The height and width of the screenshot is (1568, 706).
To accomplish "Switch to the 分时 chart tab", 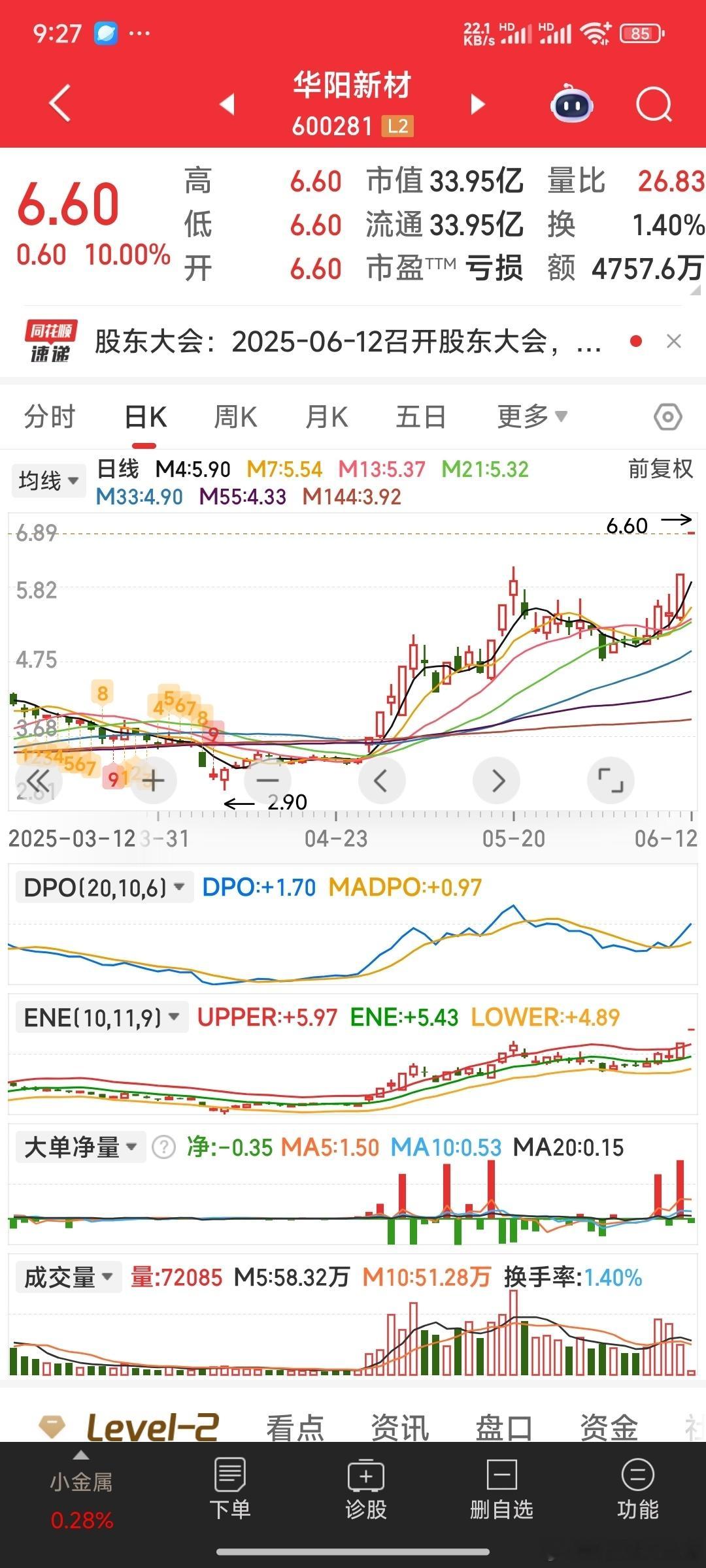I will click(x=50, y=417).
